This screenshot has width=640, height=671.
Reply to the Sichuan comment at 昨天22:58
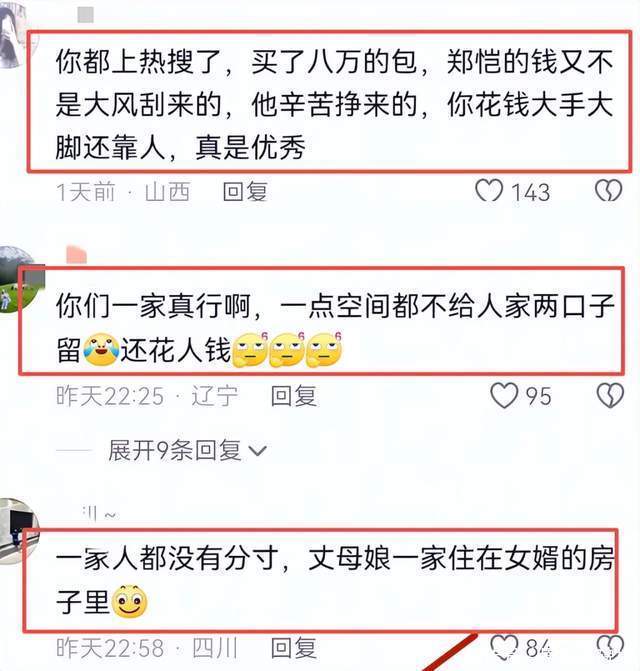pos(294,647)
